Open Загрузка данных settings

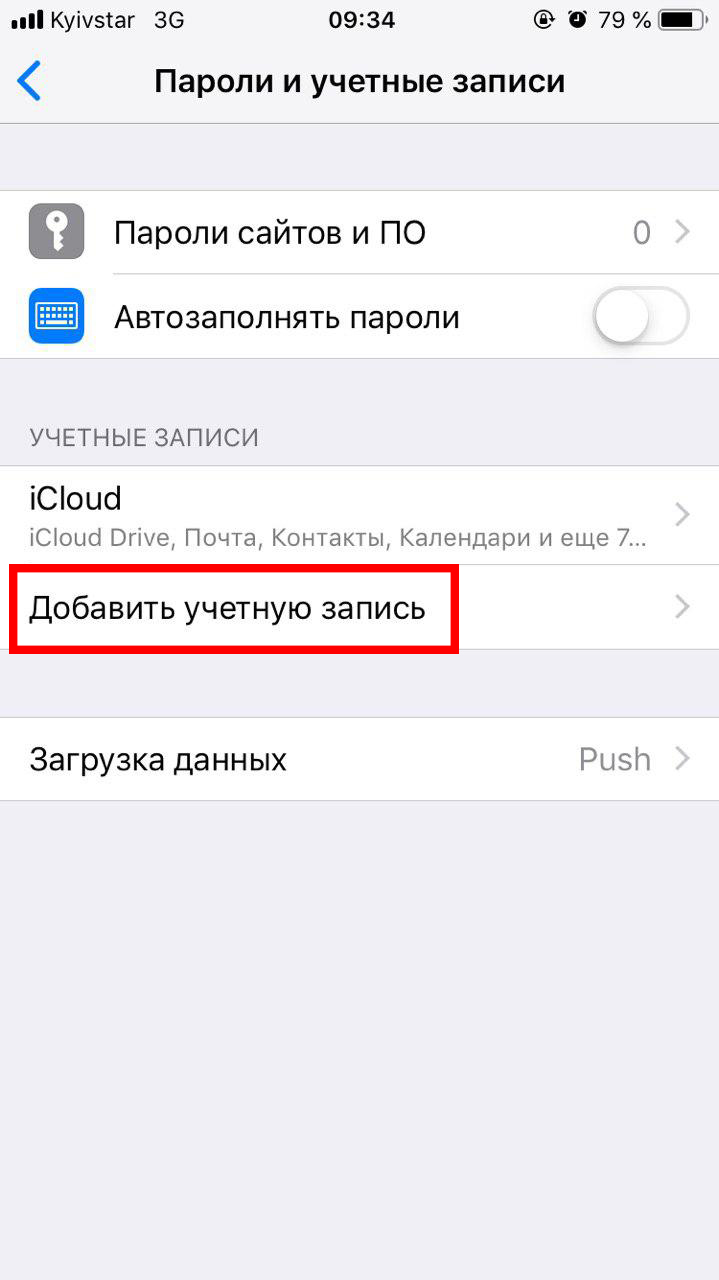pos(359,759)
